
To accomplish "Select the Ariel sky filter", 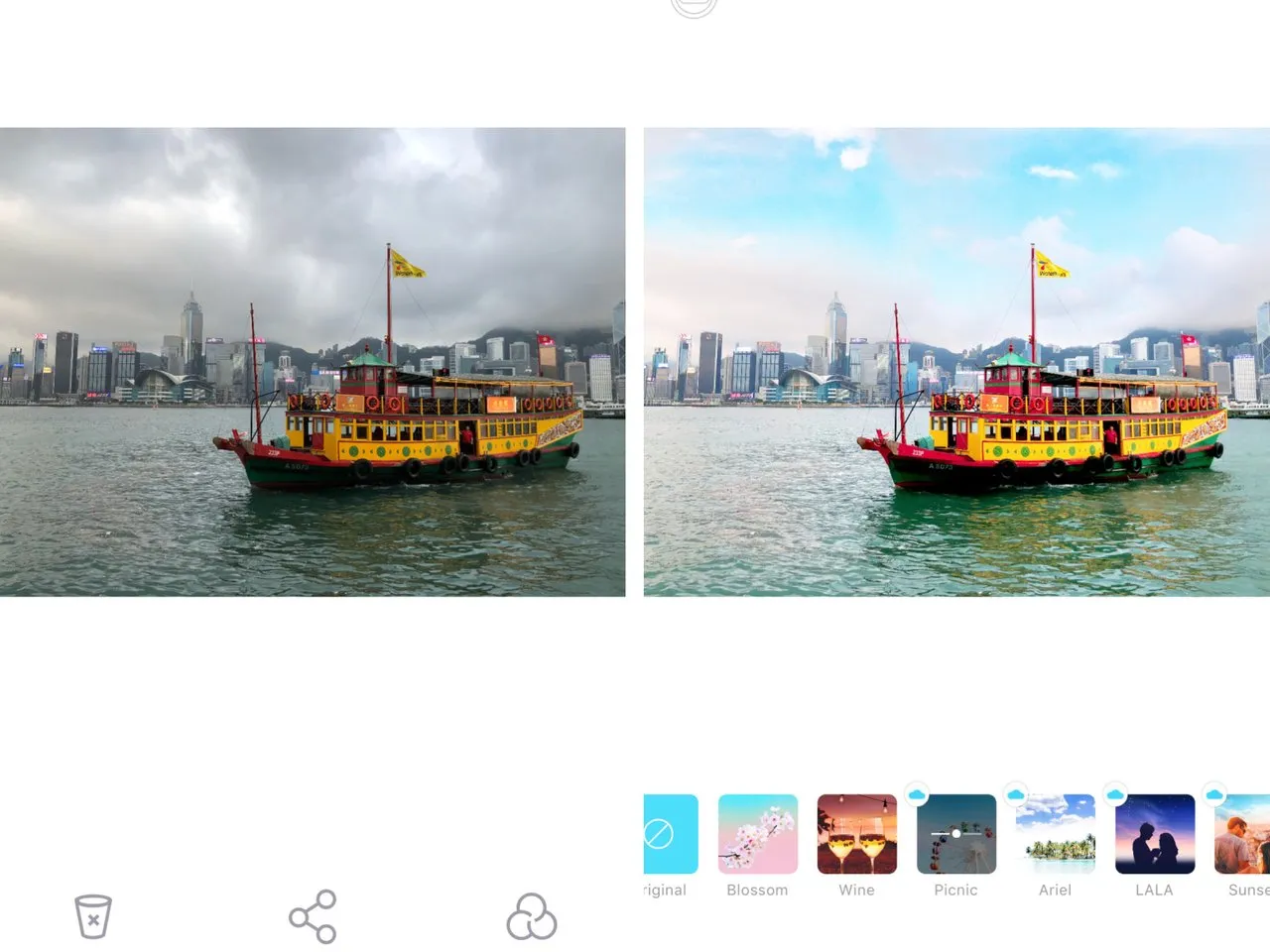I will pyautogui.click(x=1055, y=834).
